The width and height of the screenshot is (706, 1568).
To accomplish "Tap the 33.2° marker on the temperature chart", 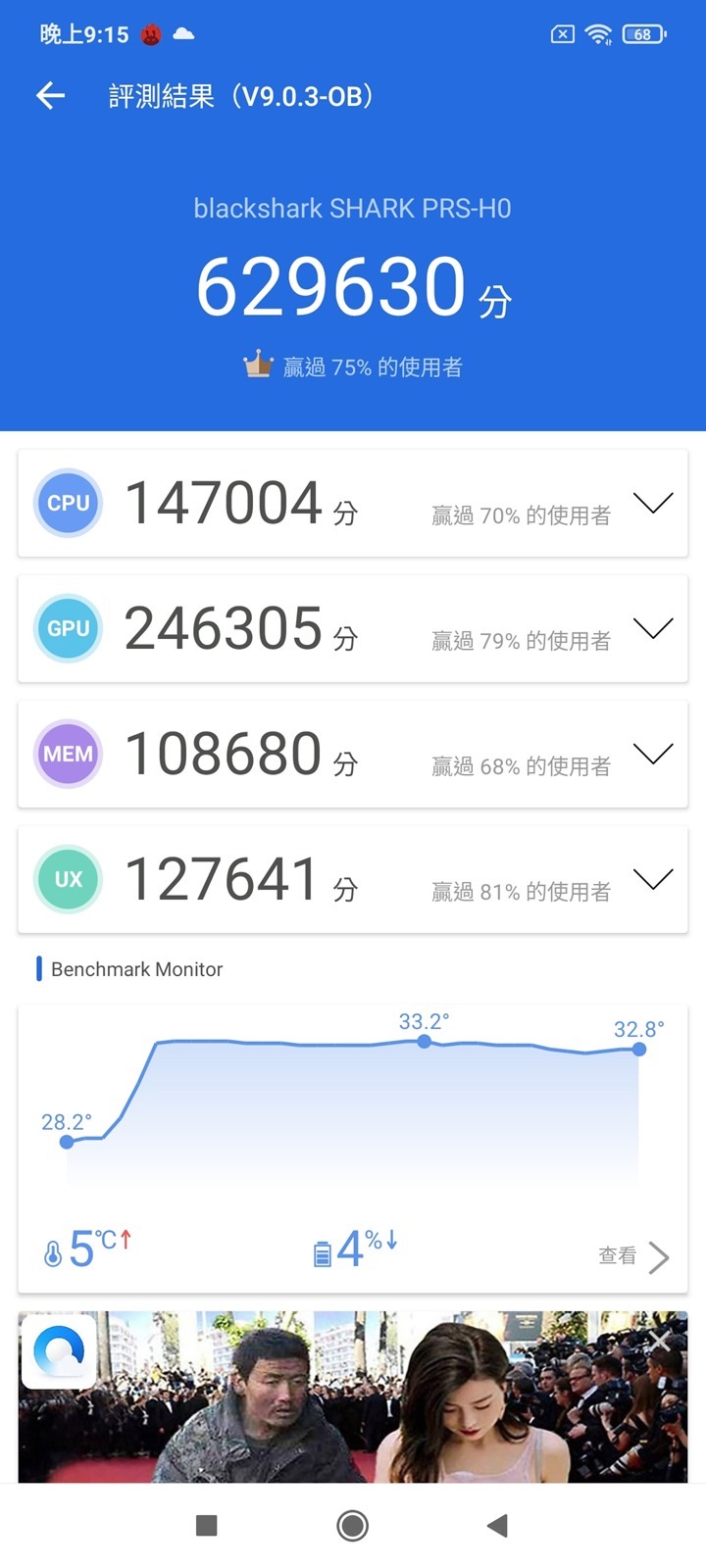I will [x=424, y=1042].
